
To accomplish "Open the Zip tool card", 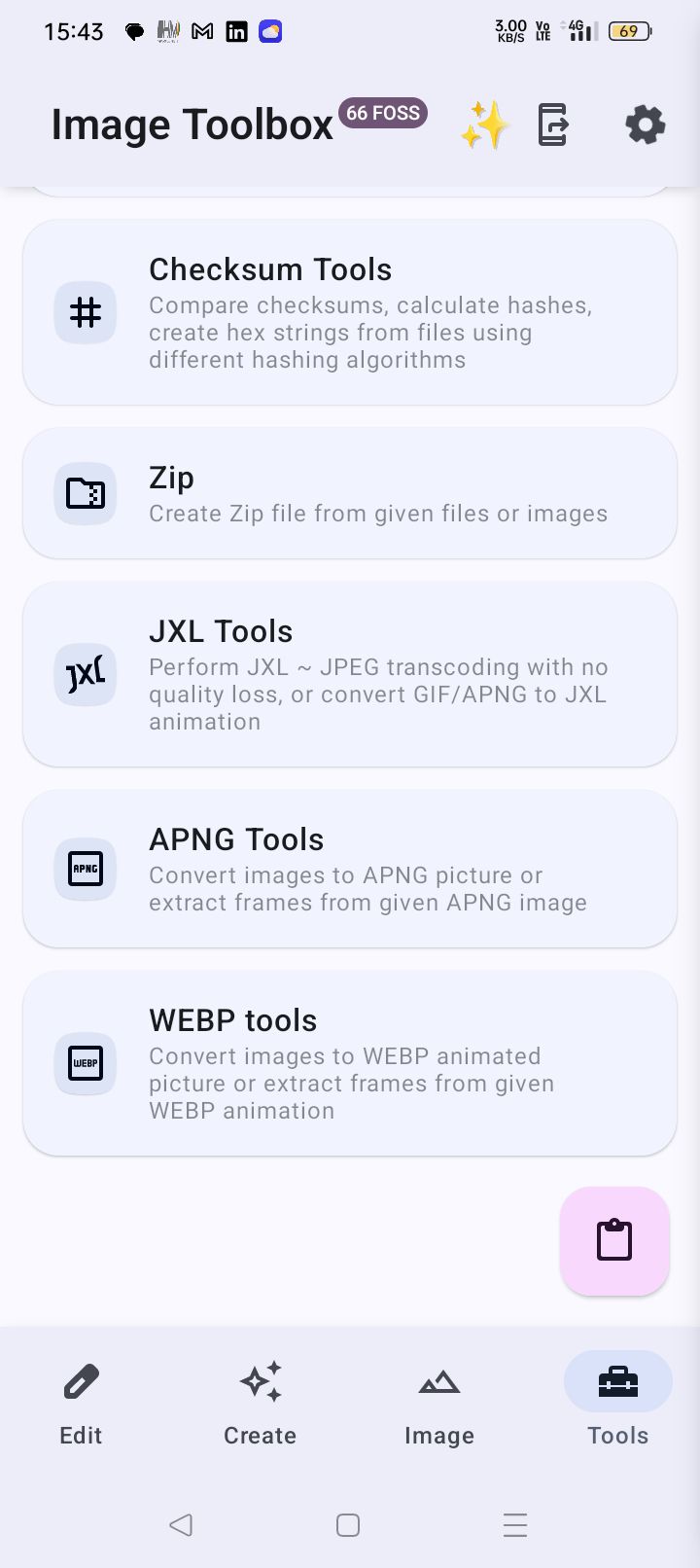I will pyautogui.click(x=350, y=493).
